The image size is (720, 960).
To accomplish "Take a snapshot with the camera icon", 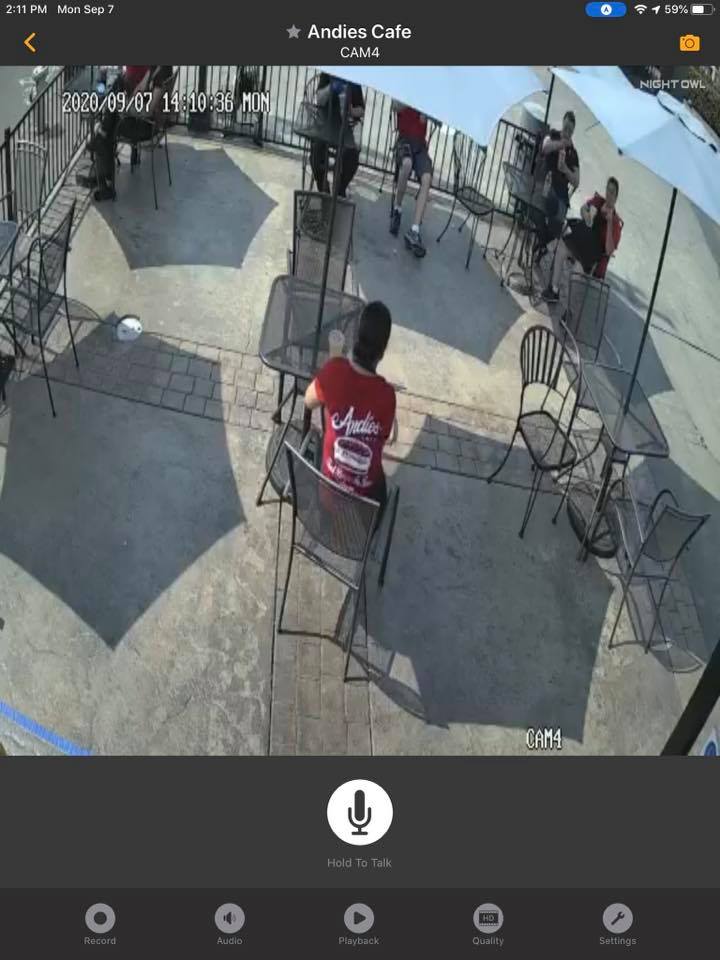I will pos(689,42).
